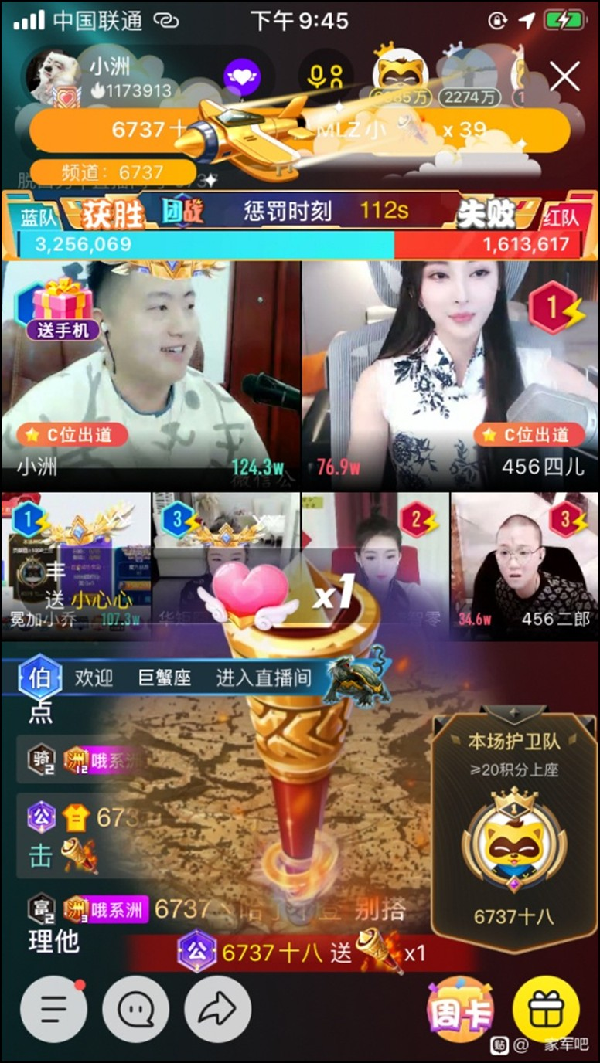Close the live stream room
The width and height of the screenshot is (600, 1063).
point(565,77)
